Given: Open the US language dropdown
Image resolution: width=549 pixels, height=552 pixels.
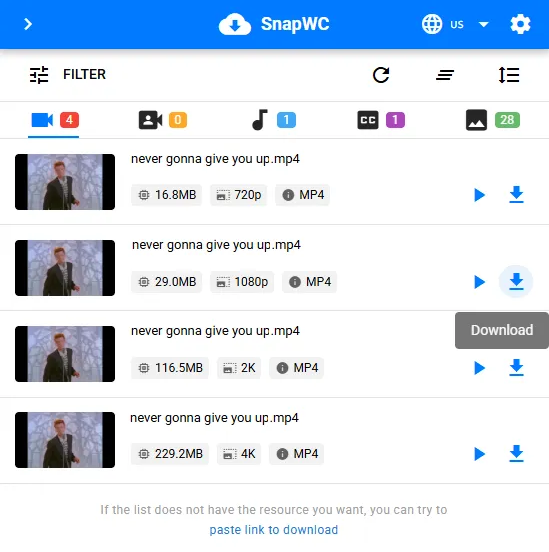Looking at the screenshot, I should click(x=456, y=24).
